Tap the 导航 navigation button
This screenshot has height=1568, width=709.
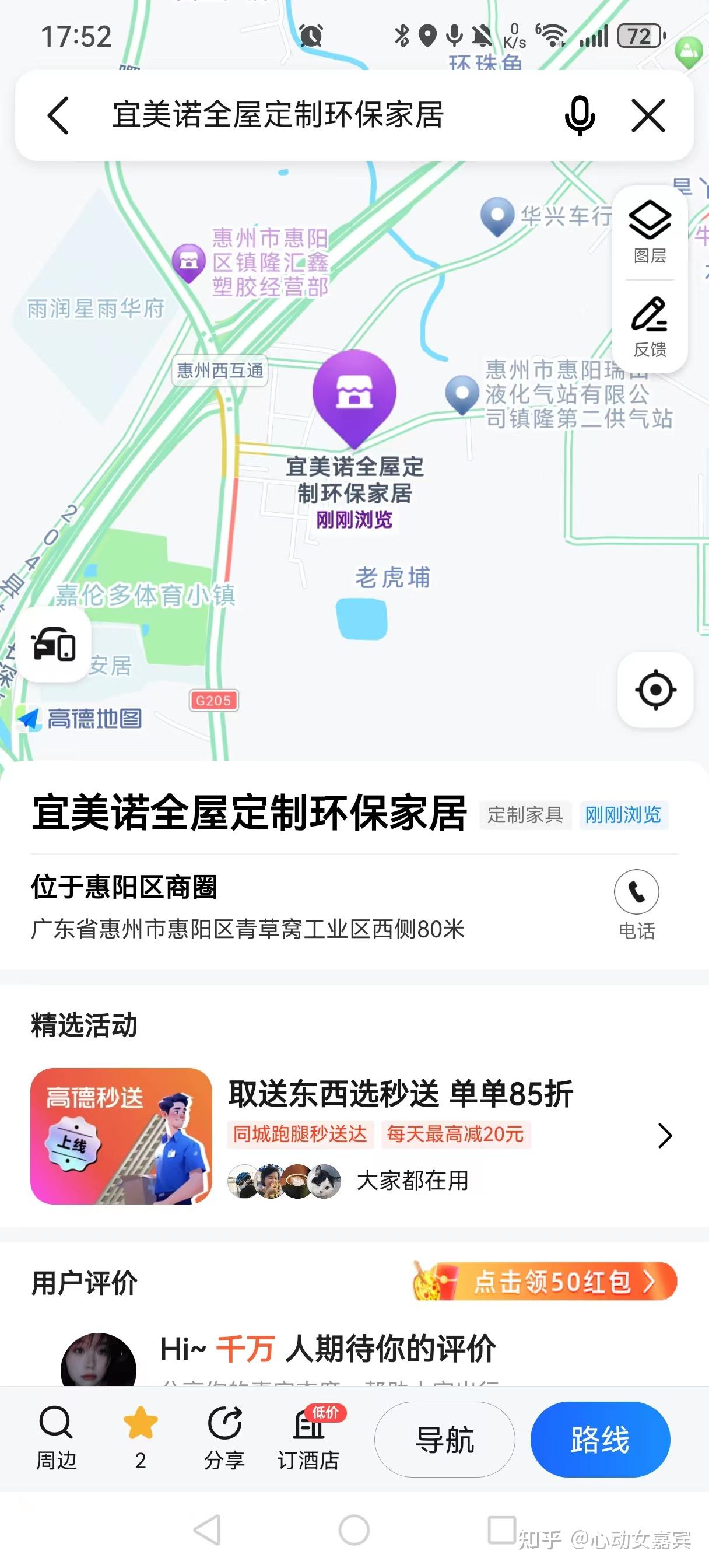(x=444, y=1440)
